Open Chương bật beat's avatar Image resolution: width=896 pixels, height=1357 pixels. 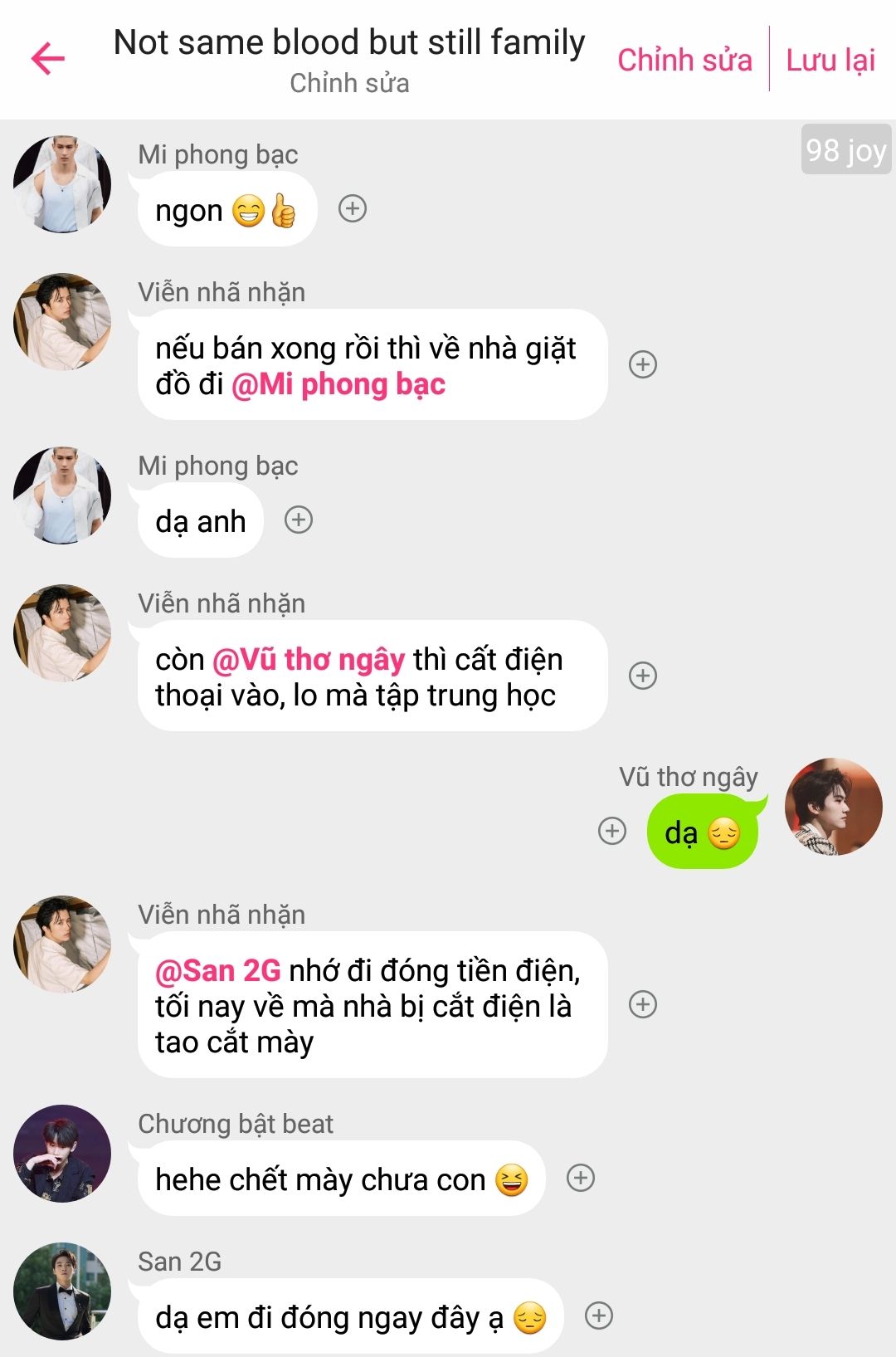[x=62, y=1154]
